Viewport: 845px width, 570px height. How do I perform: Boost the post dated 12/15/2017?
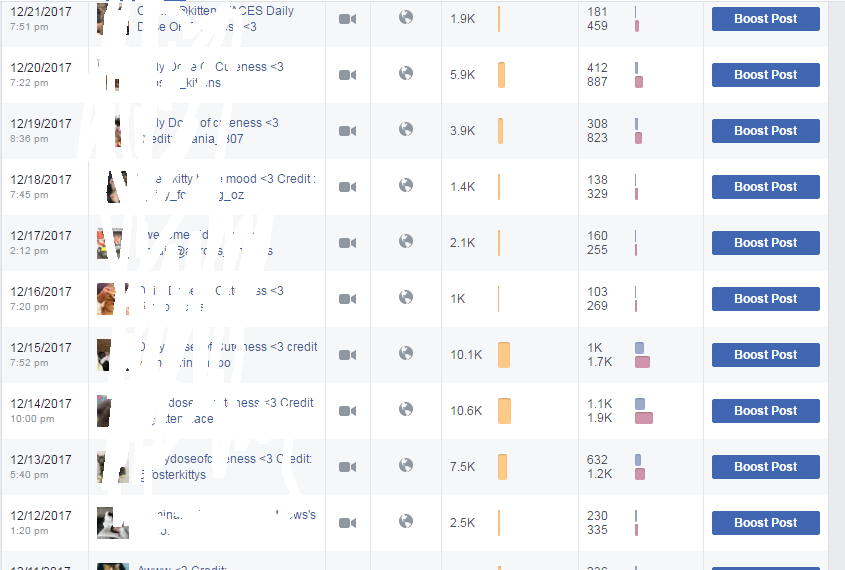pyautogui.click(x=765, y=355)
